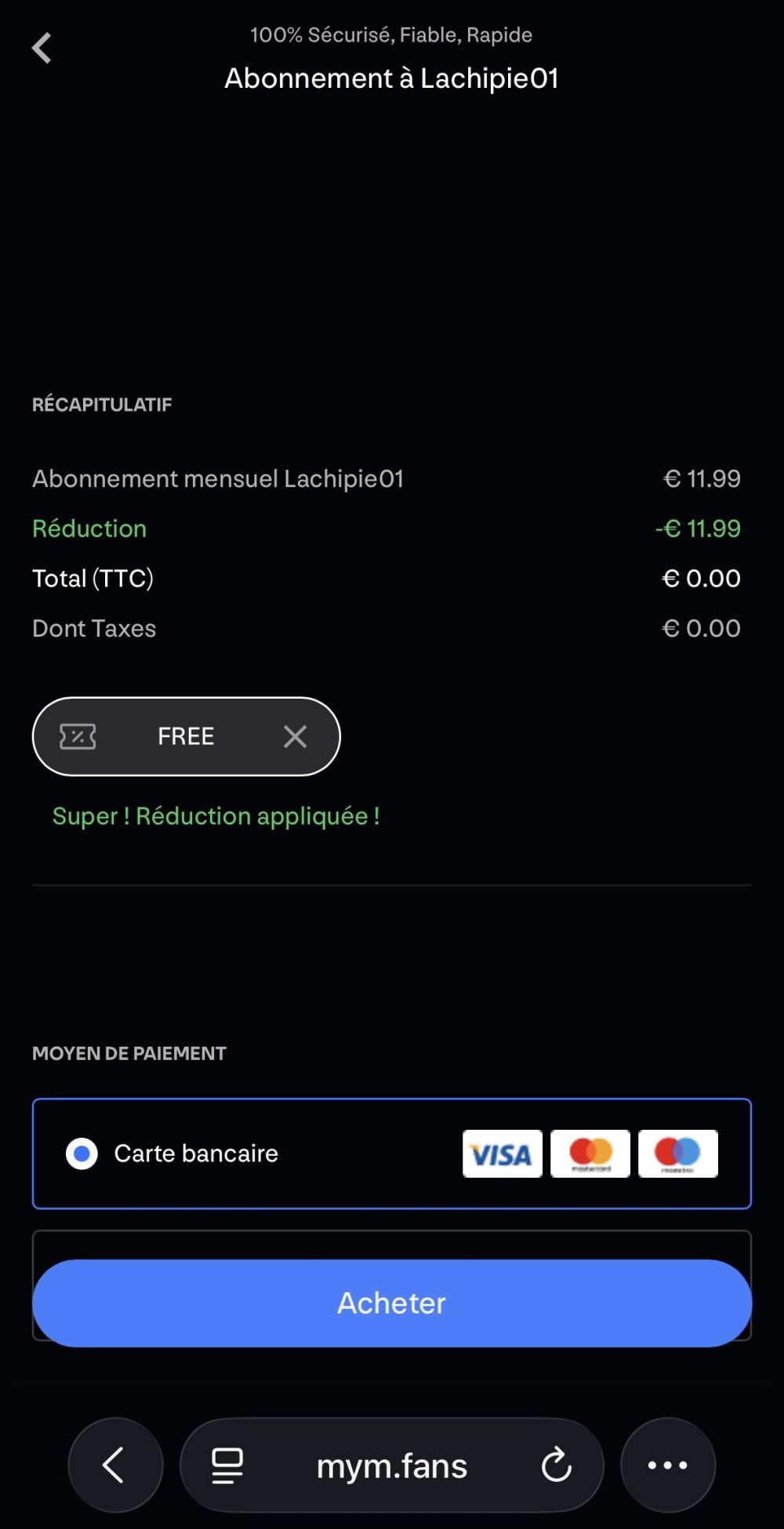Select Carte bancaire payment method
The height and width of the screenshot is (1529, 784).
tap(82, 1153)
